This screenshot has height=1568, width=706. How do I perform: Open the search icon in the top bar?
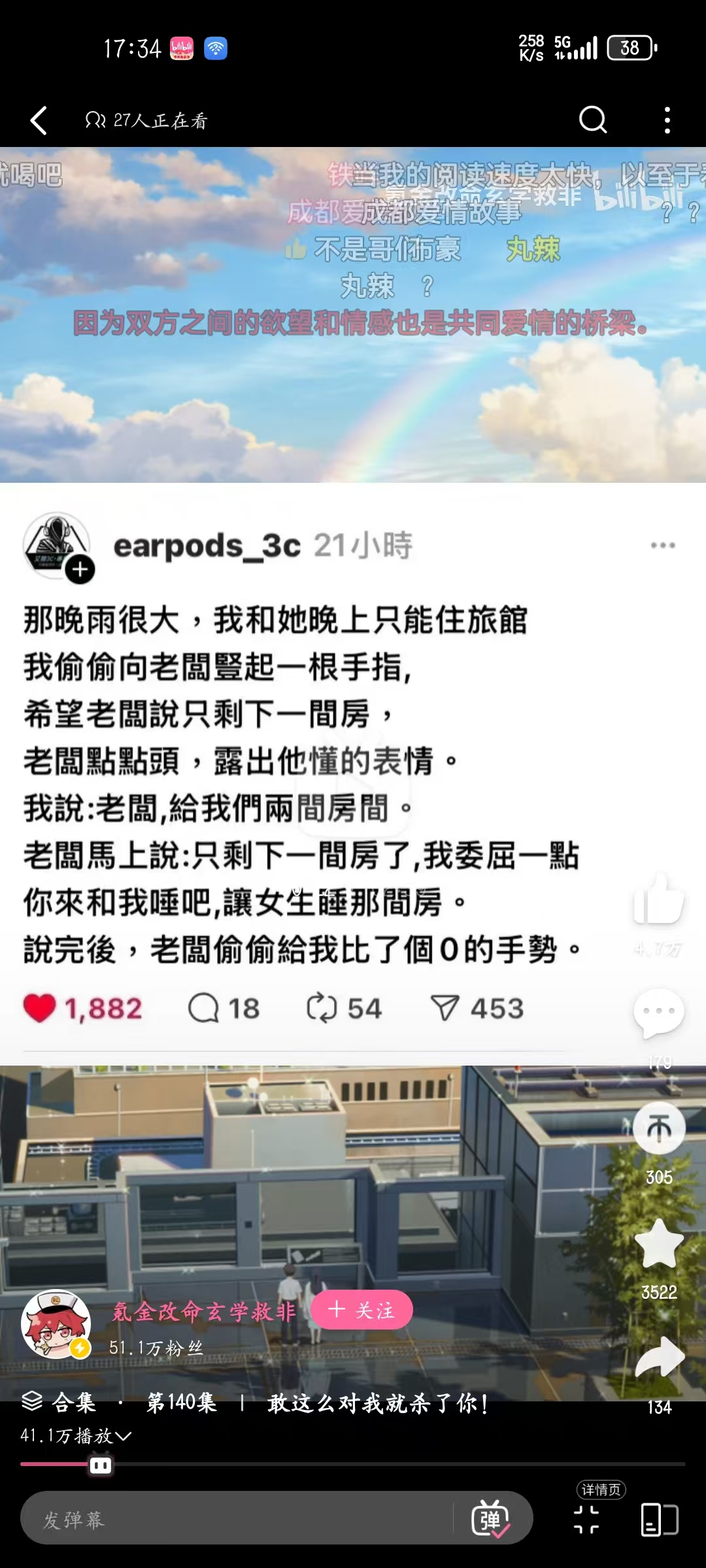[592, 120]
